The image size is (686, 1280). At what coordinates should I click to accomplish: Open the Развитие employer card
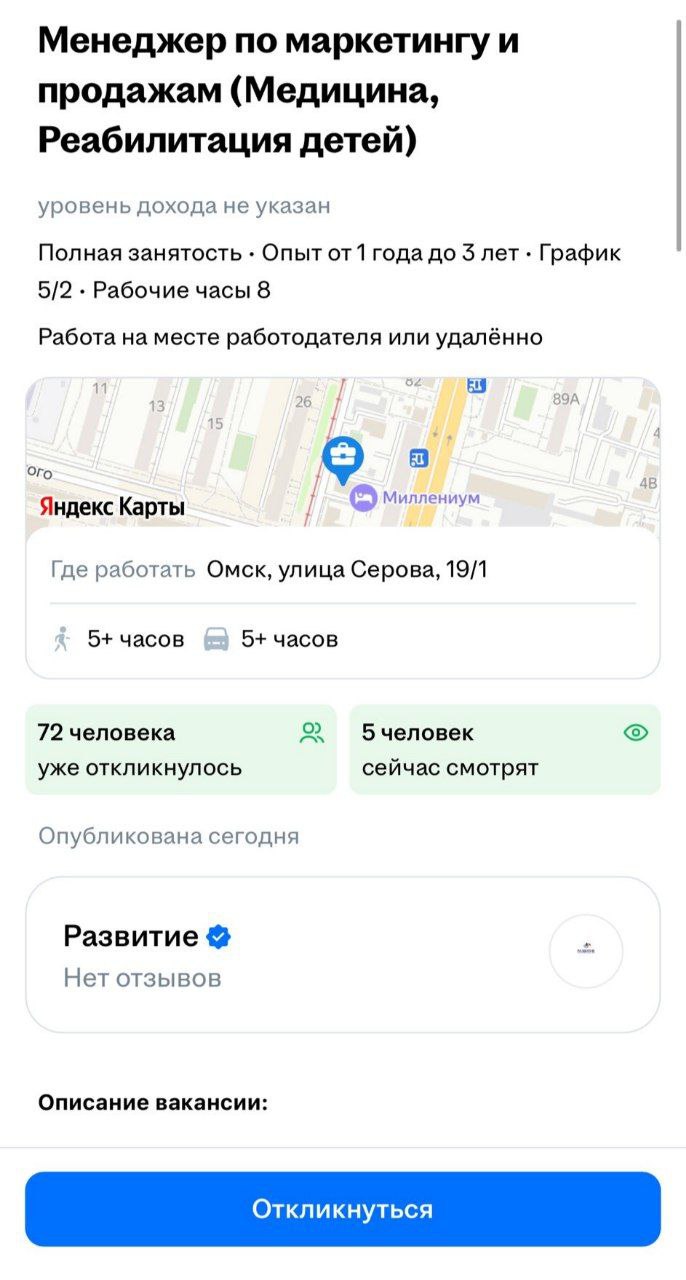[x=343, y=953]
